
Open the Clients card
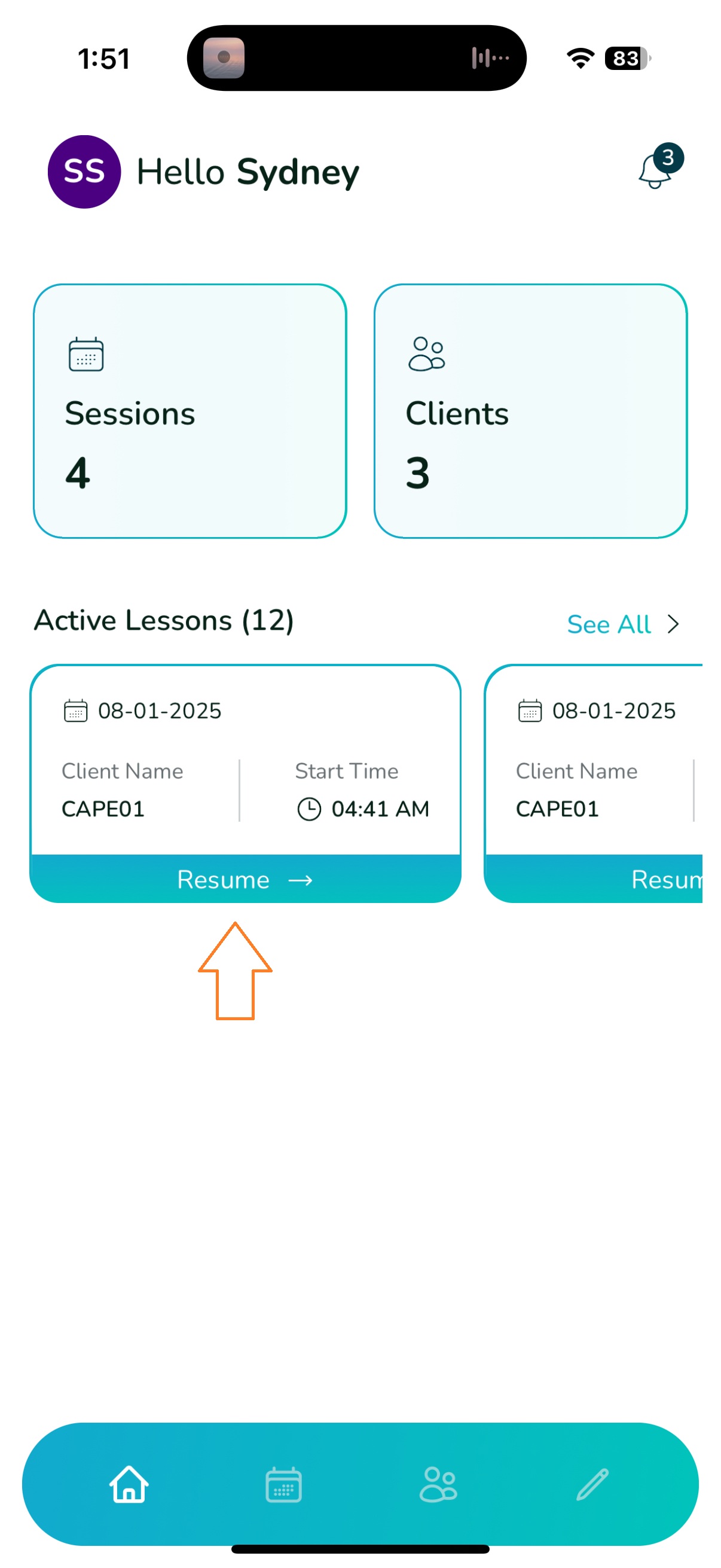[x=530, y=411]
